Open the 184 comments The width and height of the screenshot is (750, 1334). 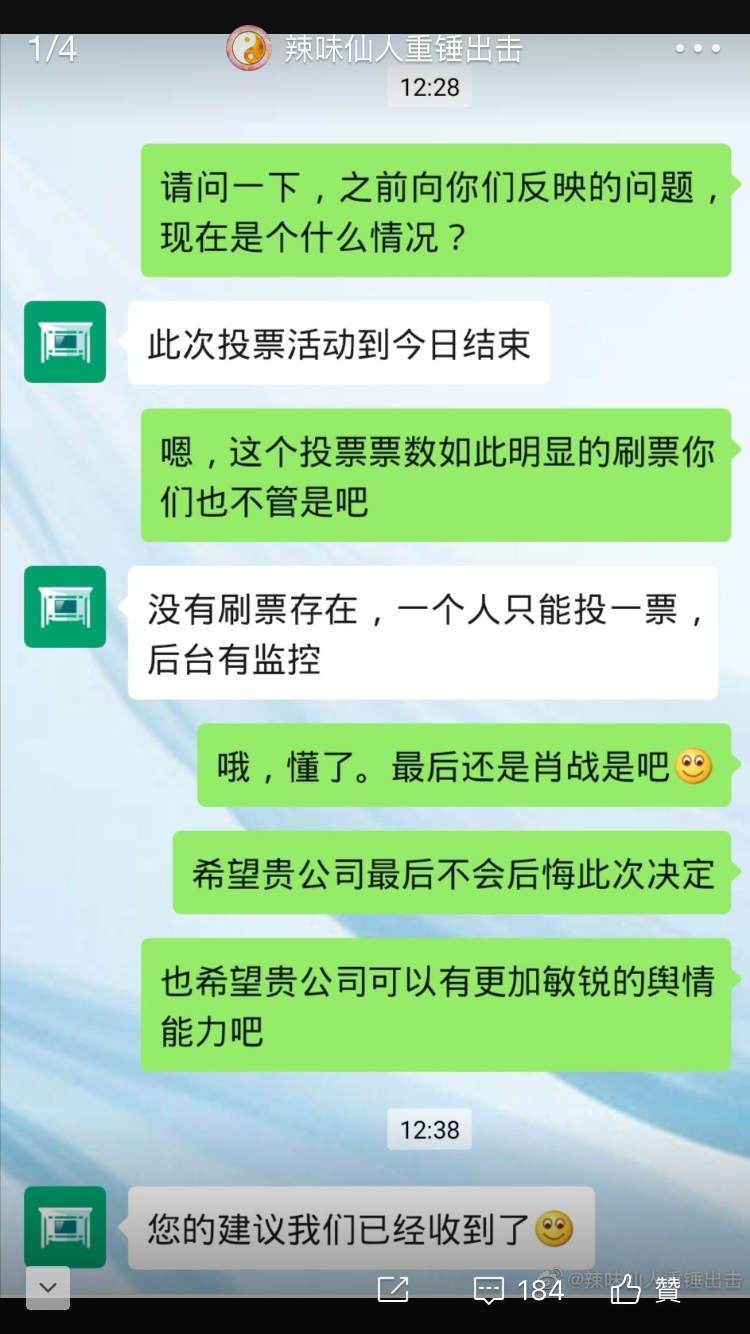[518, 1289]
